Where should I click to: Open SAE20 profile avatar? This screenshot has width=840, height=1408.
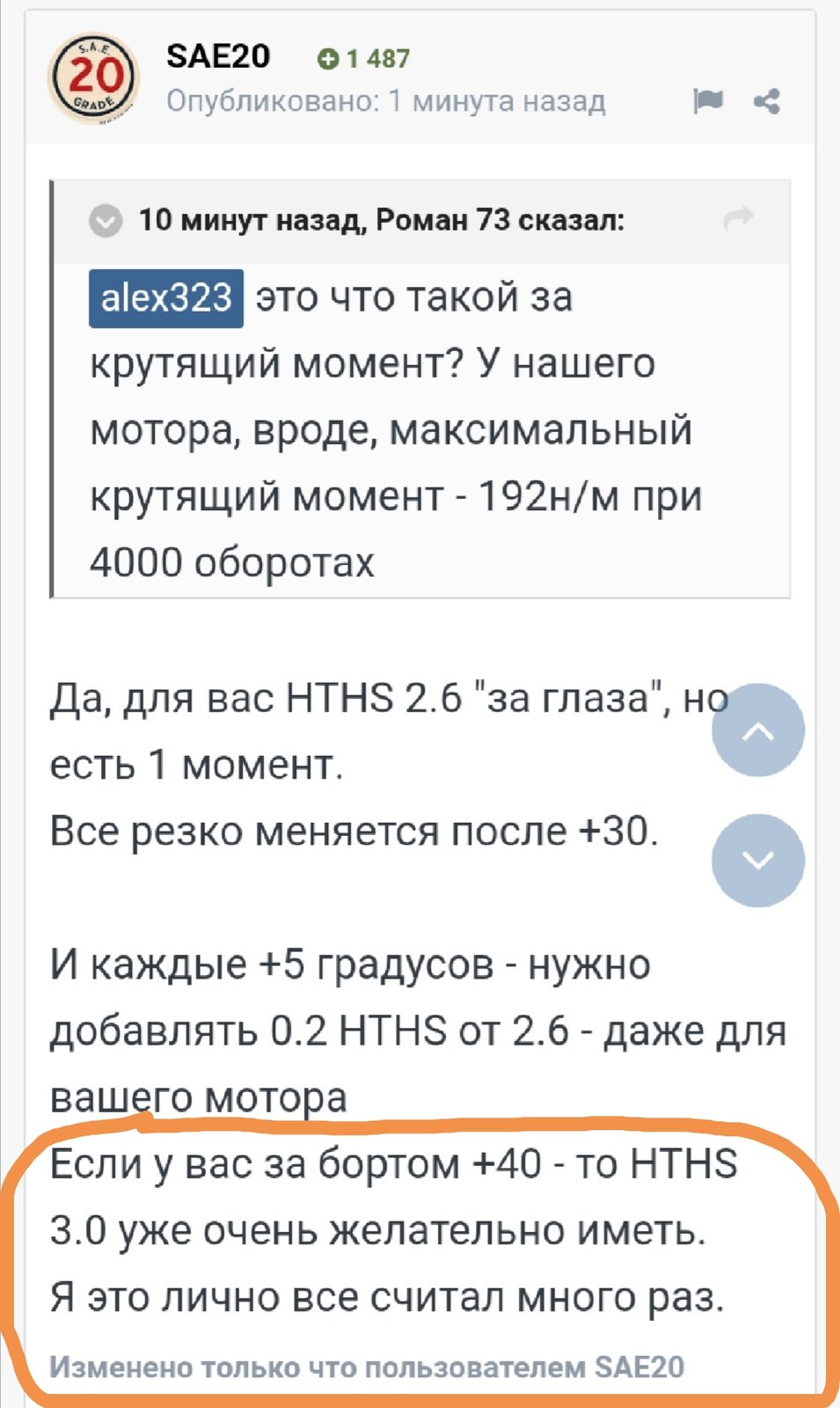tap(93, 79)
